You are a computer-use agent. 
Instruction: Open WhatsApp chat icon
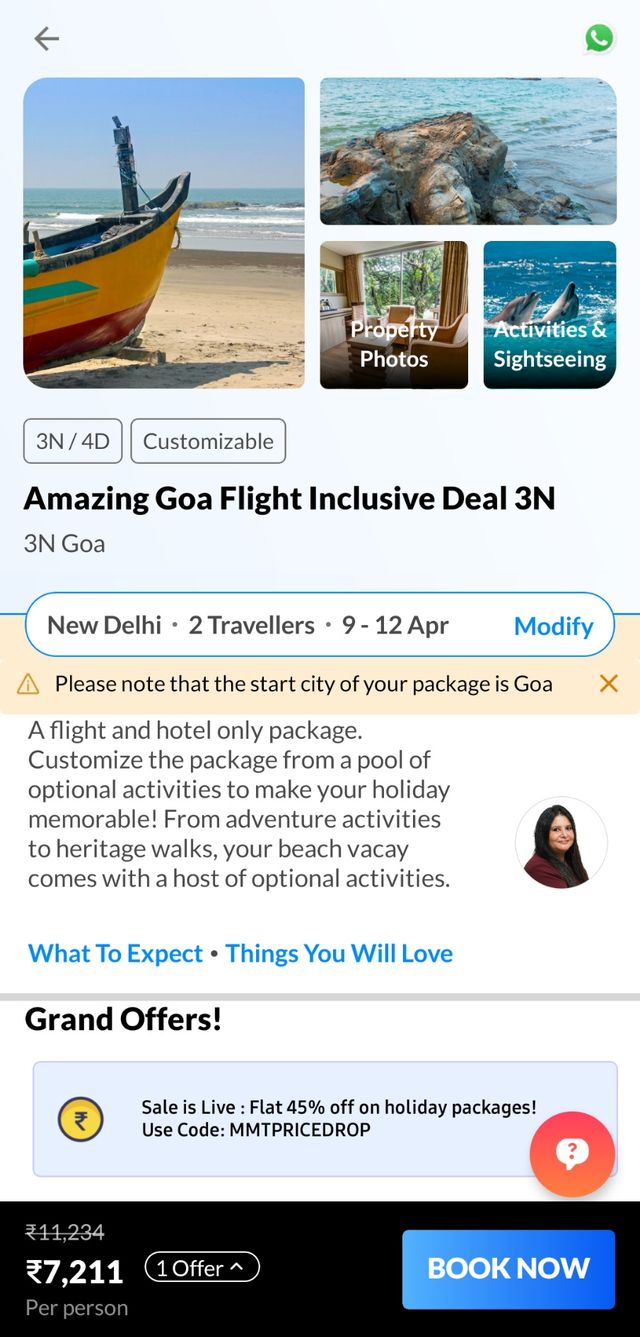(598, 39)
